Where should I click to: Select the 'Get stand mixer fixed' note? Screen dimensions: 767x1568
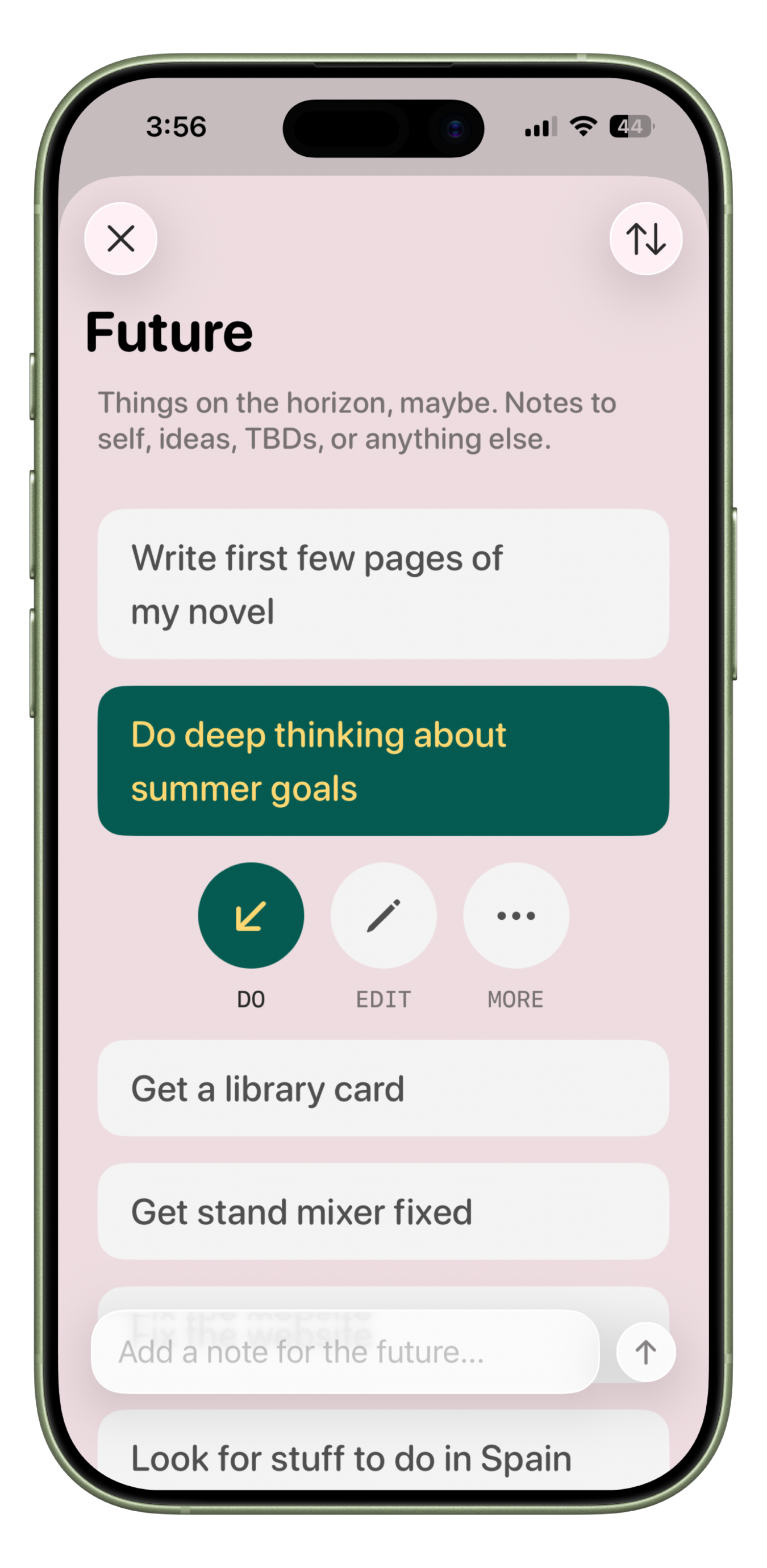[x=383, y=1211]
